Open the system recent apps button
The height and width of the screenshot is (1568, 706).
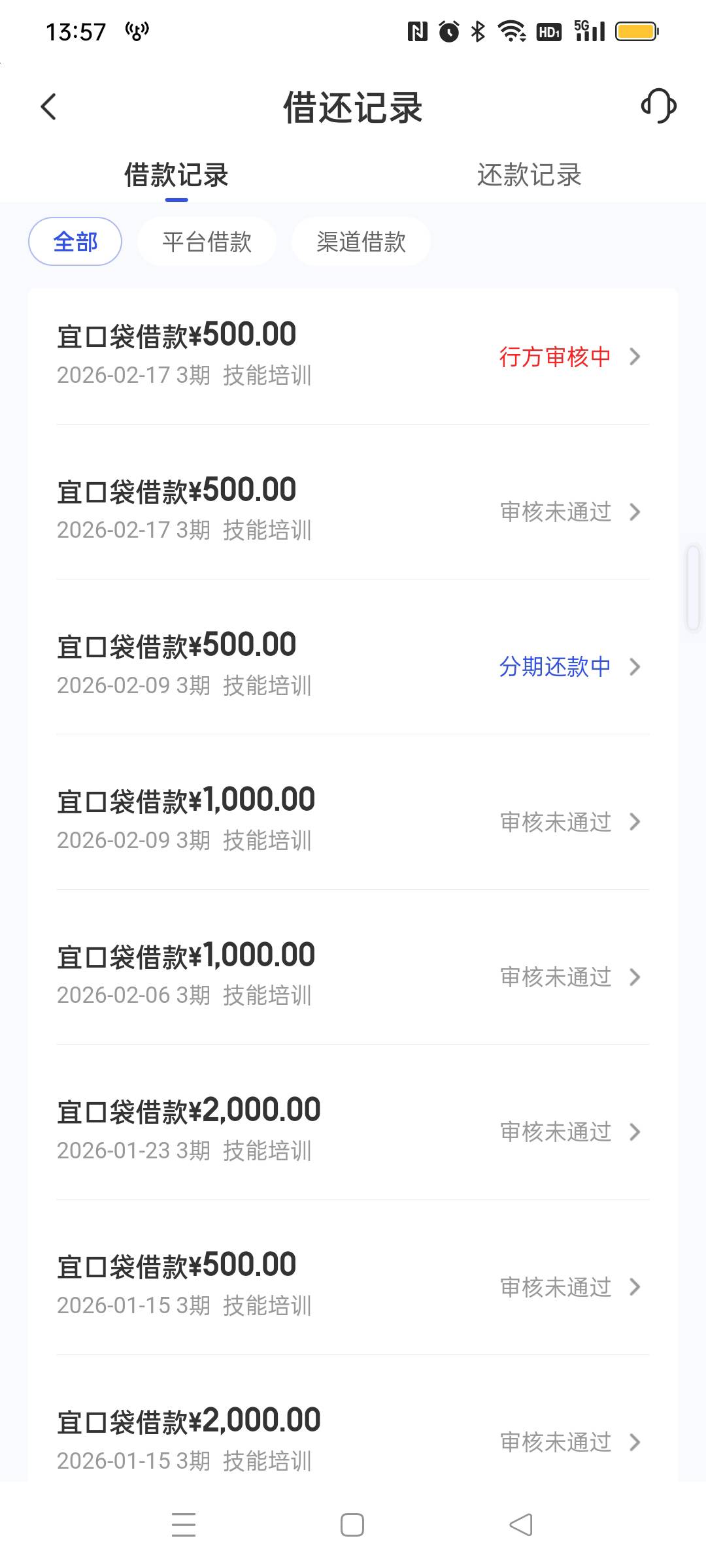(184, 1525)
